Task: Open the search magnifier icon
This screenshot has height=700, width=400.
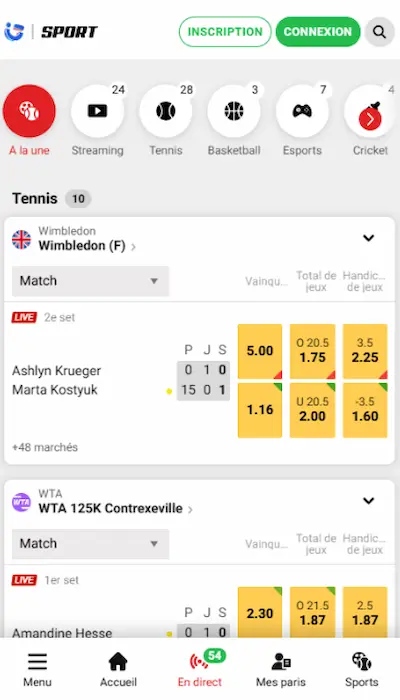Action: pos(379,32)
